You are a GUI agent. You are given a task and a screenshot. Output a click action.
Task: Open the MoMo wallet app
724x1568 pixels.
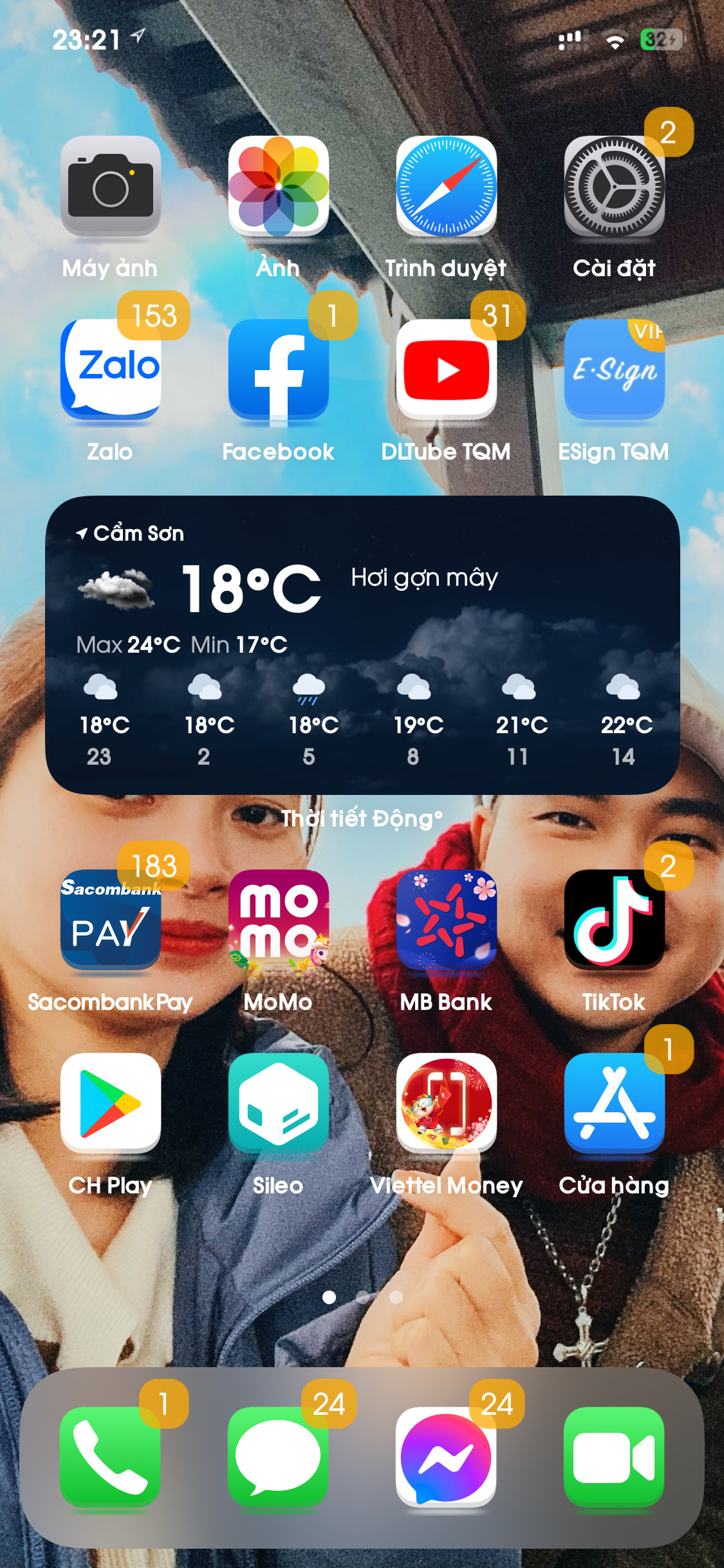pos(279,920)
